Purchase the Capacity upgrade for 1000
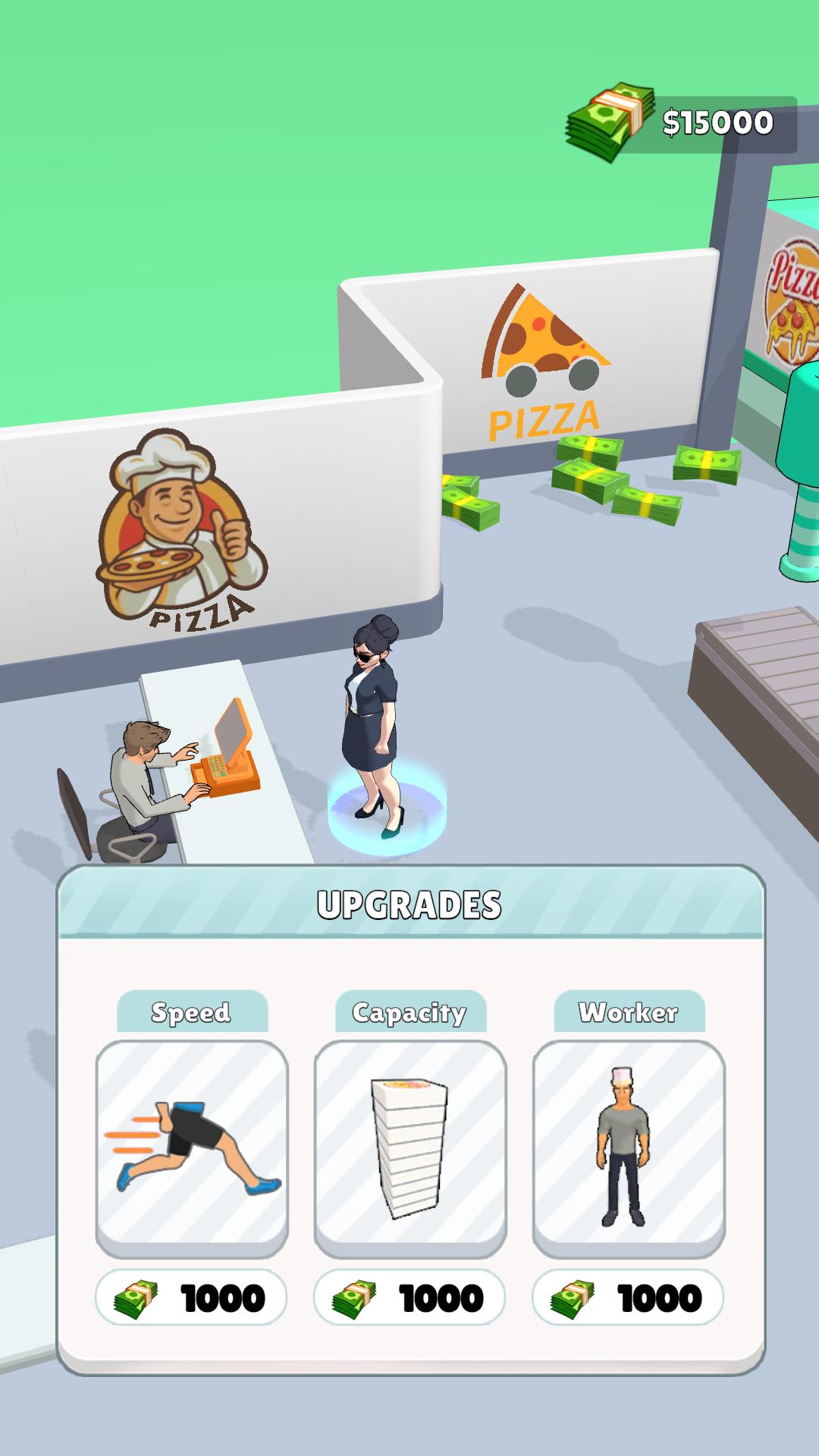Image resolution: width=819 pixels, height=1456 pixels. coord(409,1298)
